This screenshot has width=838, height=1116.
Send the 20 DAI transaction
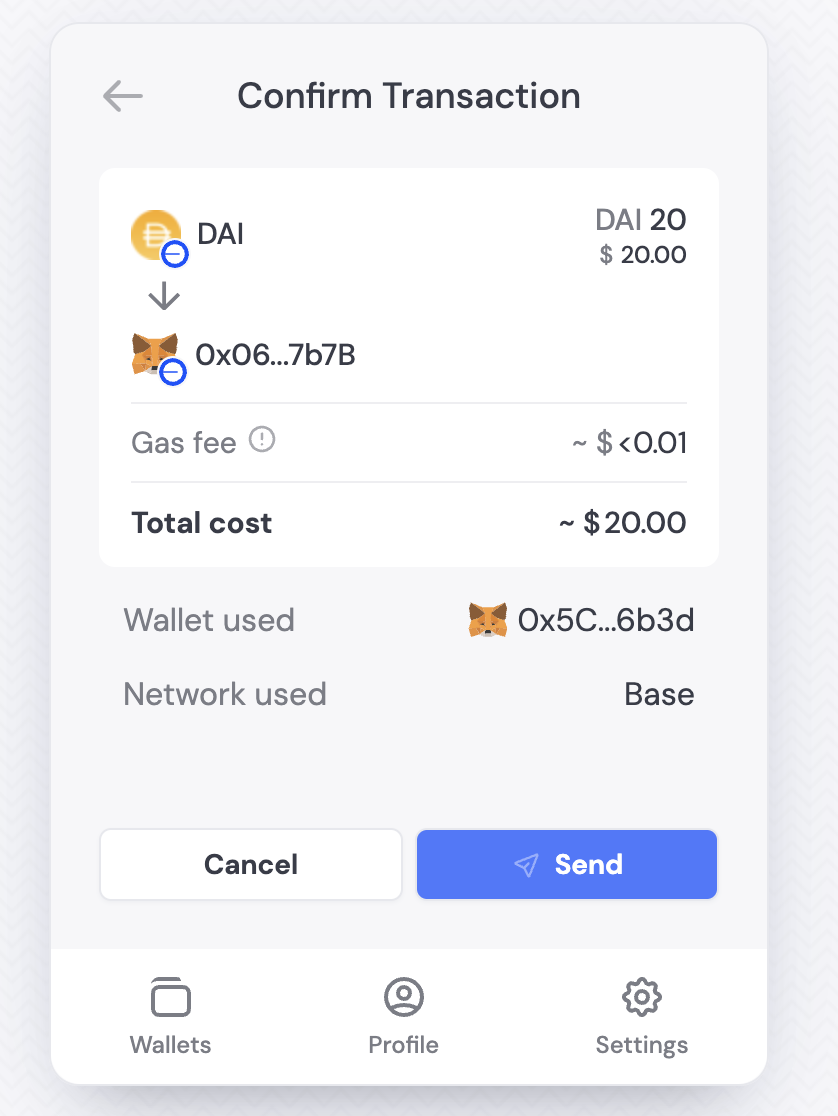567,864
